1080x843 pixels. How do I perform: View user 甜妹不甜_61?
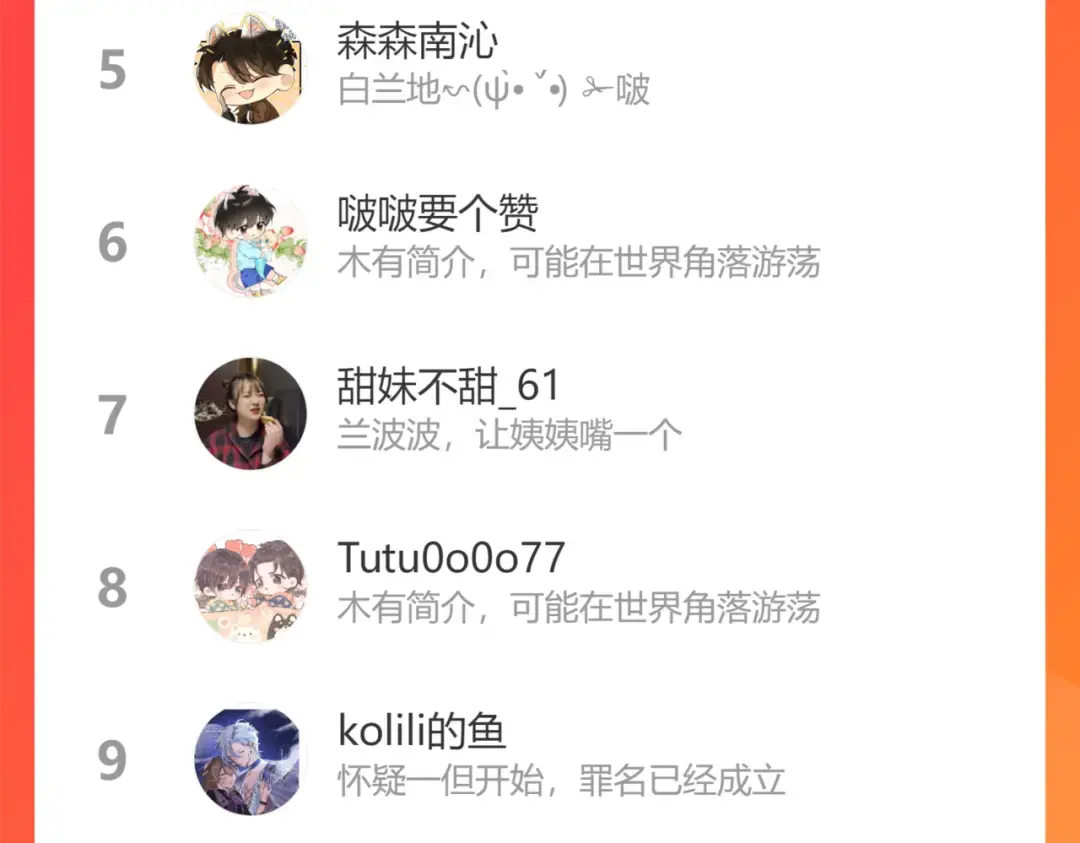pyautogui.click(x=540, y=414)
